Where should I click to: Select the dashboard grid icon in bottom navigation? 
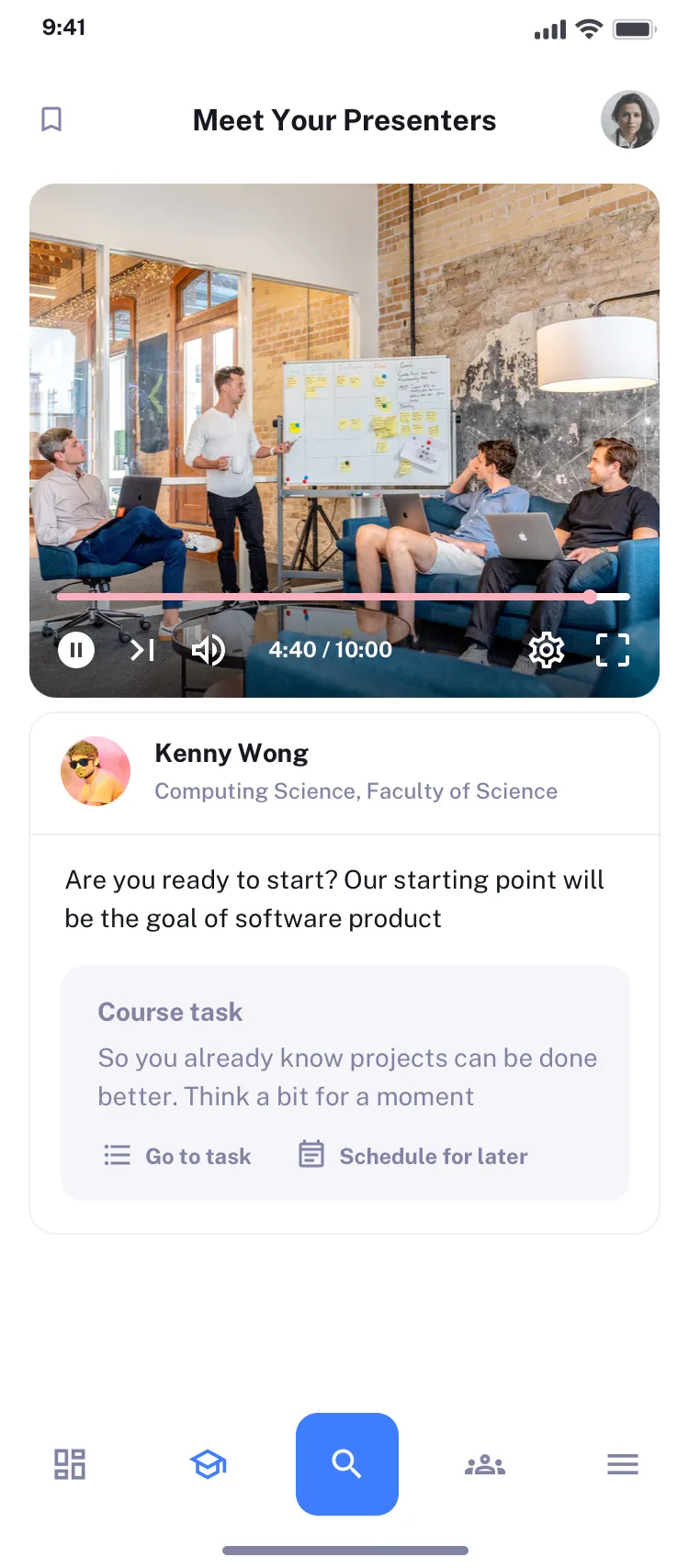(x=69, y=1464)
